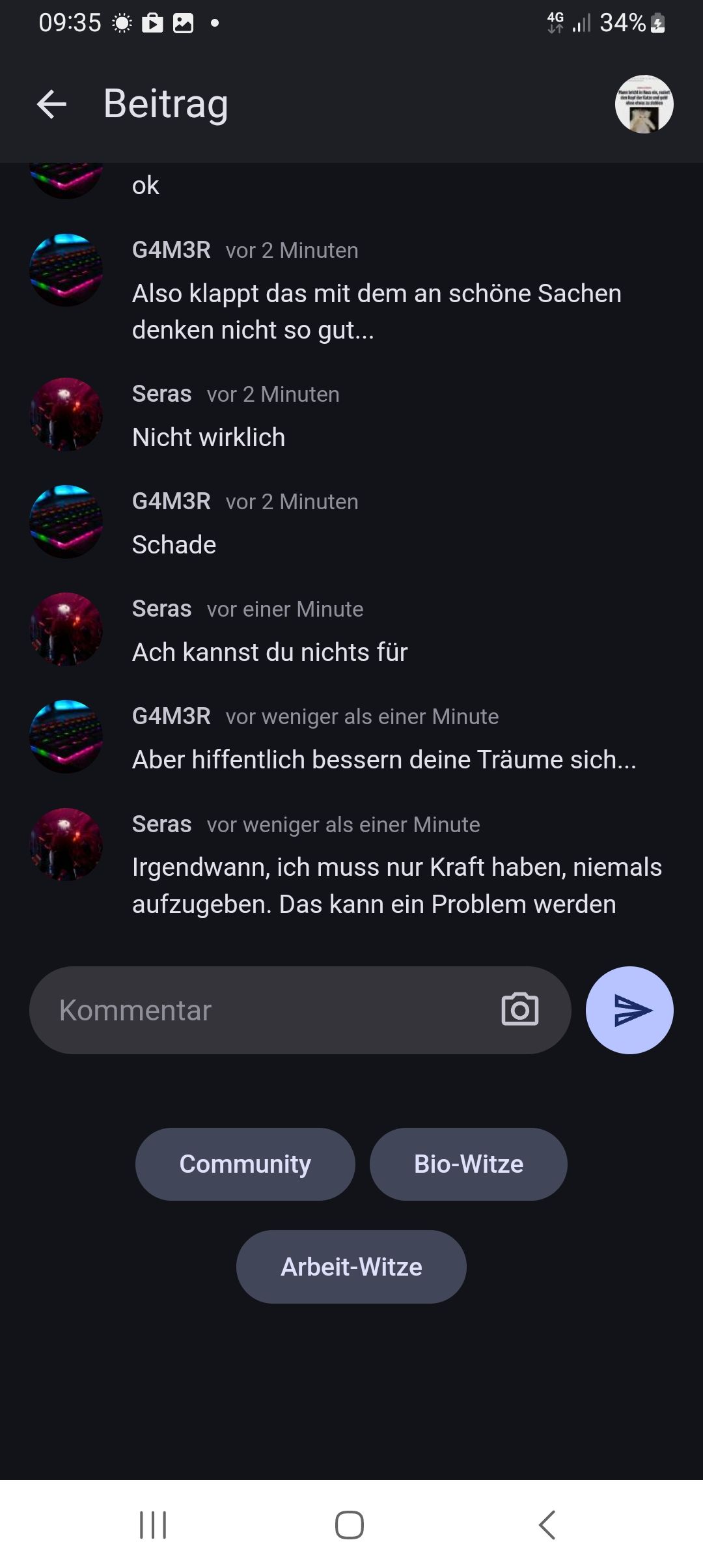Select the Arbeit-Witze chip

pos(351,1267)
